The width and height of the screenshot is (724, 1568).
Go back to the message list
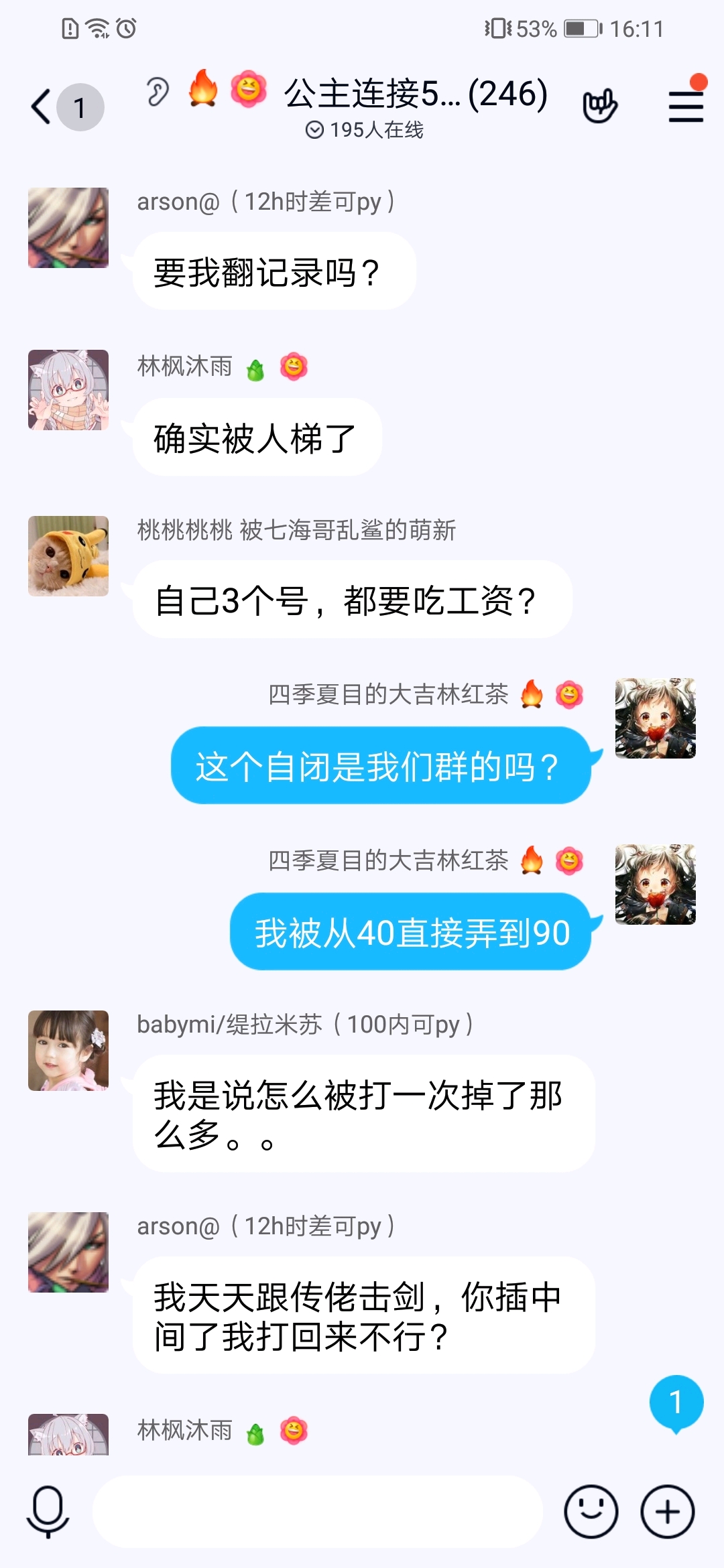click(x=42, y=107)
